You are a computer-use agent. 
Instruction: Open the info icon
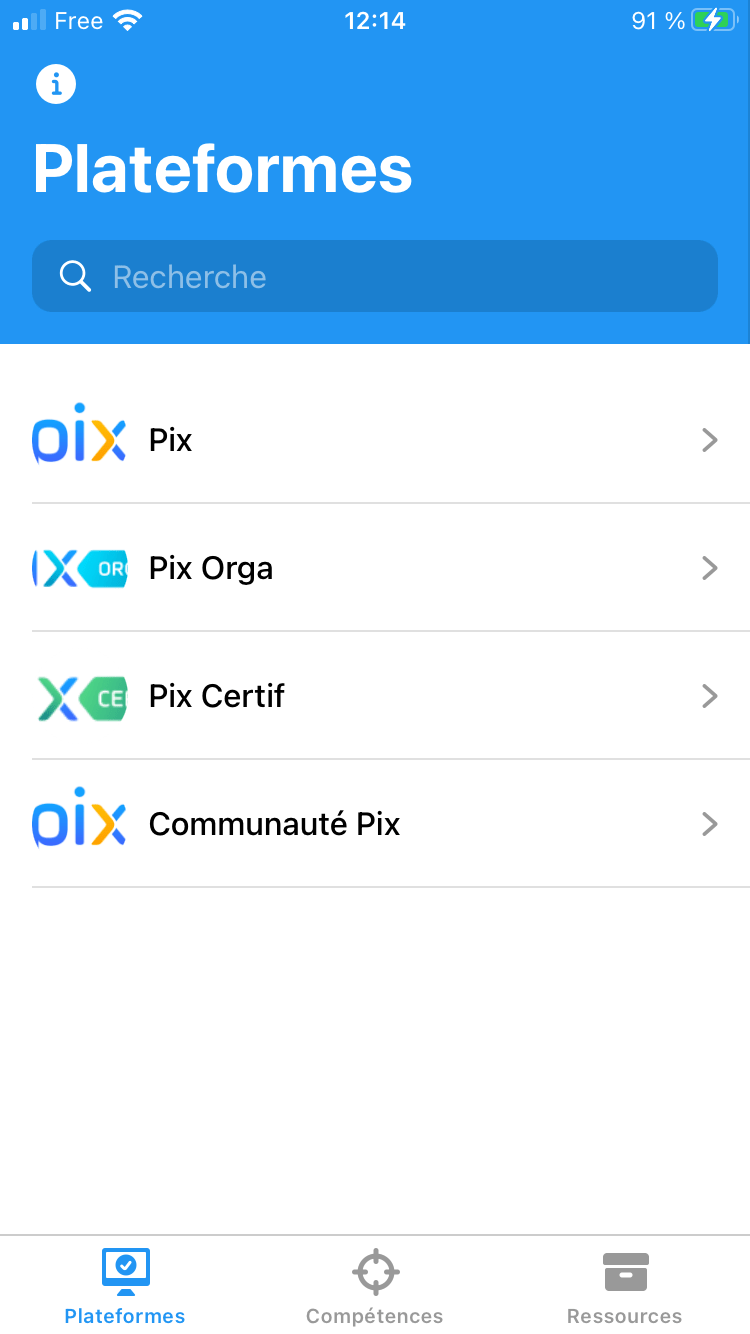coord(56,84)
